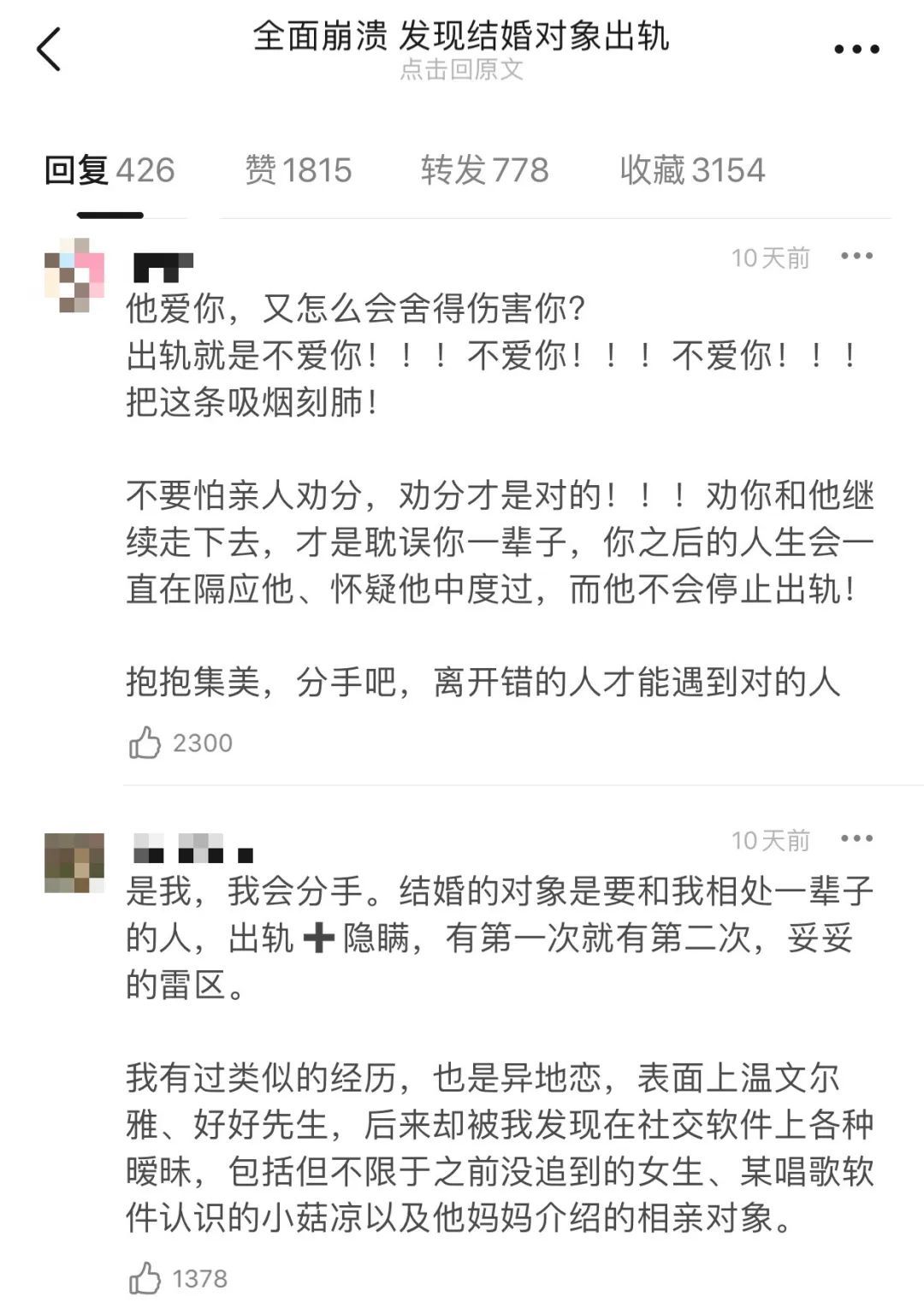This screenshot has height=1314, width=924.
Task: Open more options on the 他爱你 comment
Action: tap(856, 256)
